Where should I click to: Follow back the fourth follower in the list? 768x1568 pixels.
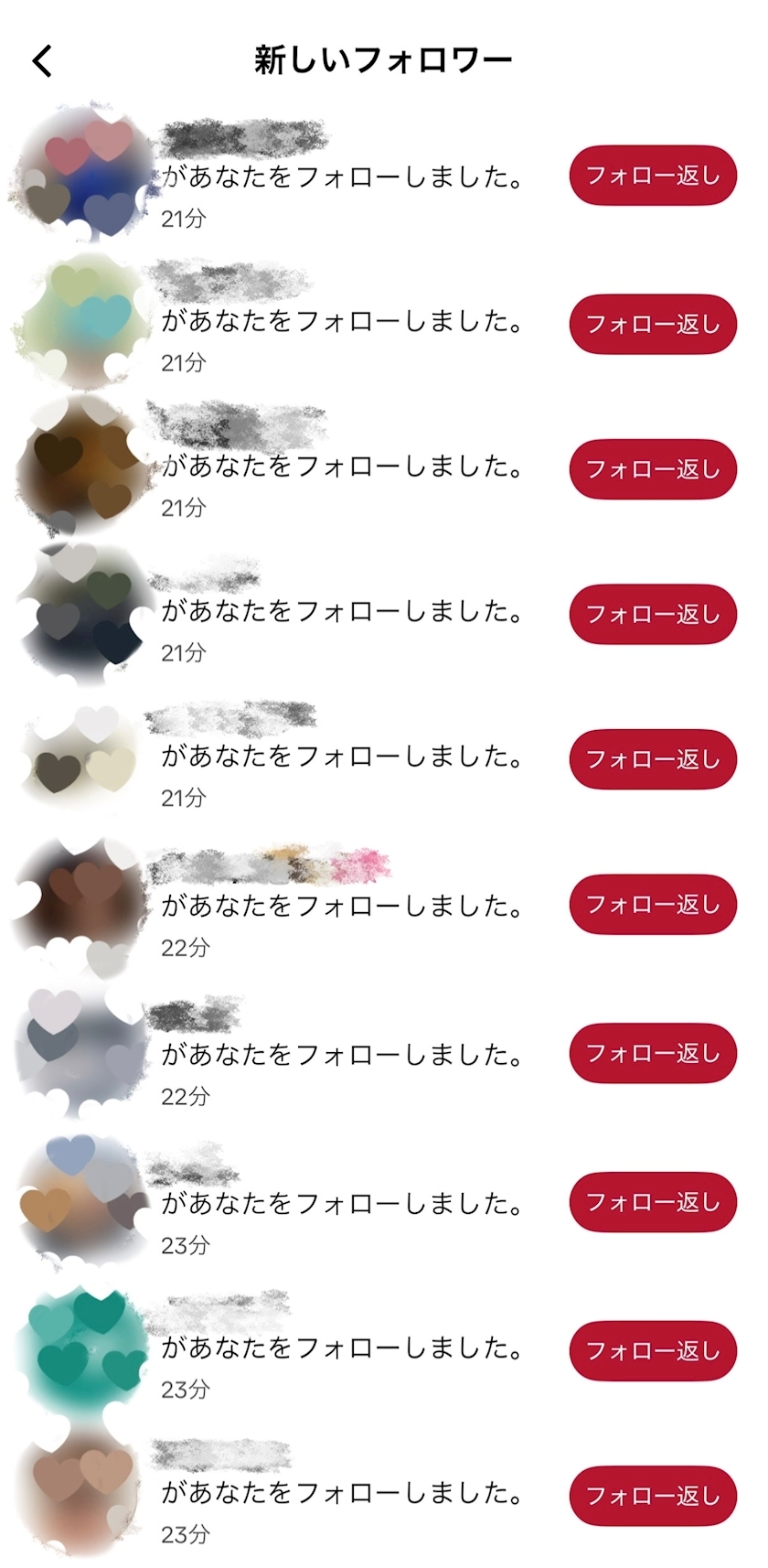652,615
